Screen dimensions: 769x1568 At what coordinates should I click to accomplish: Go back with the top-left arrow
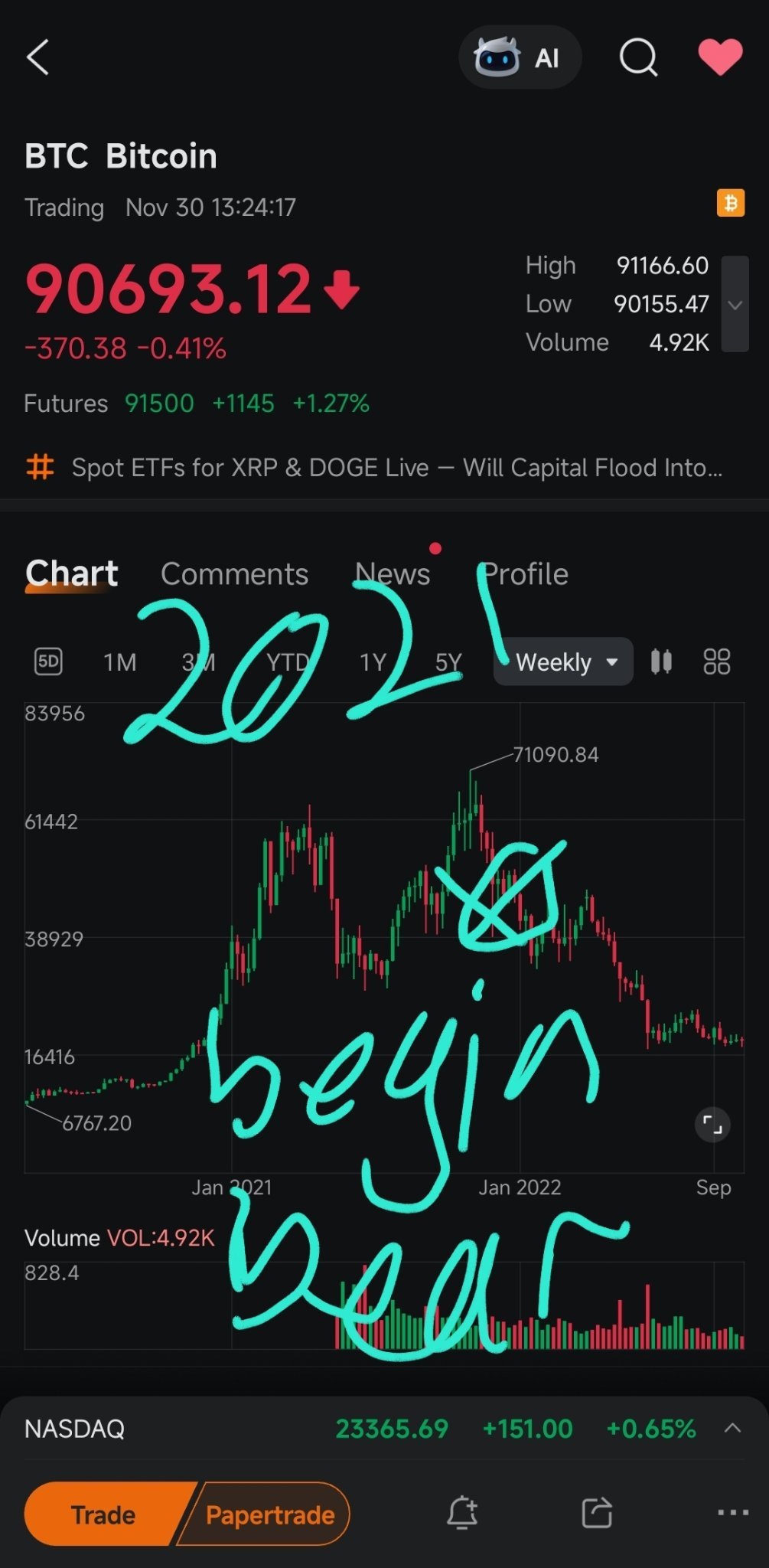pyautogui.click(x=37, y=57)
